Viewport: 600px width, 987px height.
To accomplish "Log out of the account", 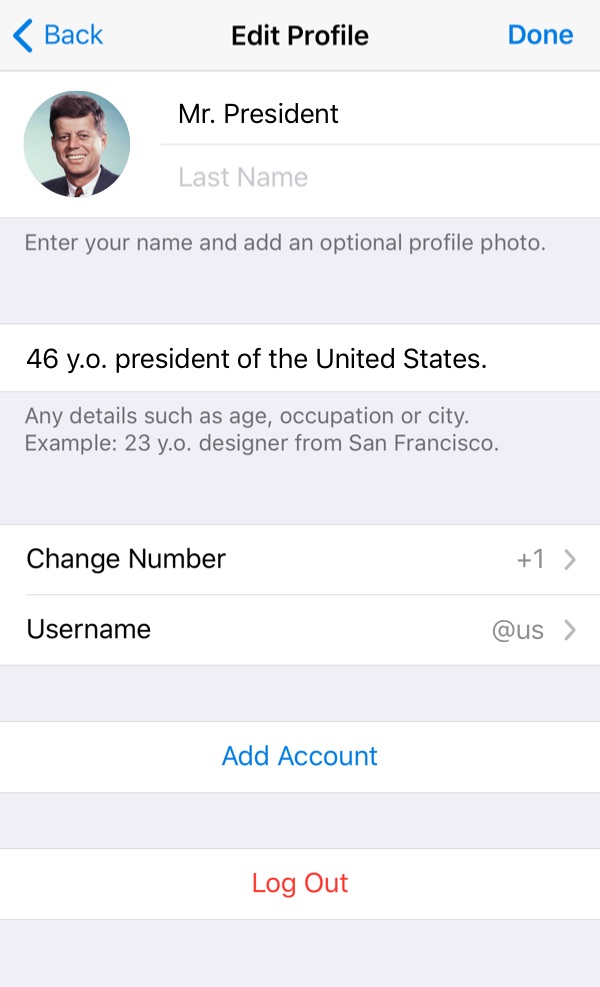I will (x=300, y=884).
